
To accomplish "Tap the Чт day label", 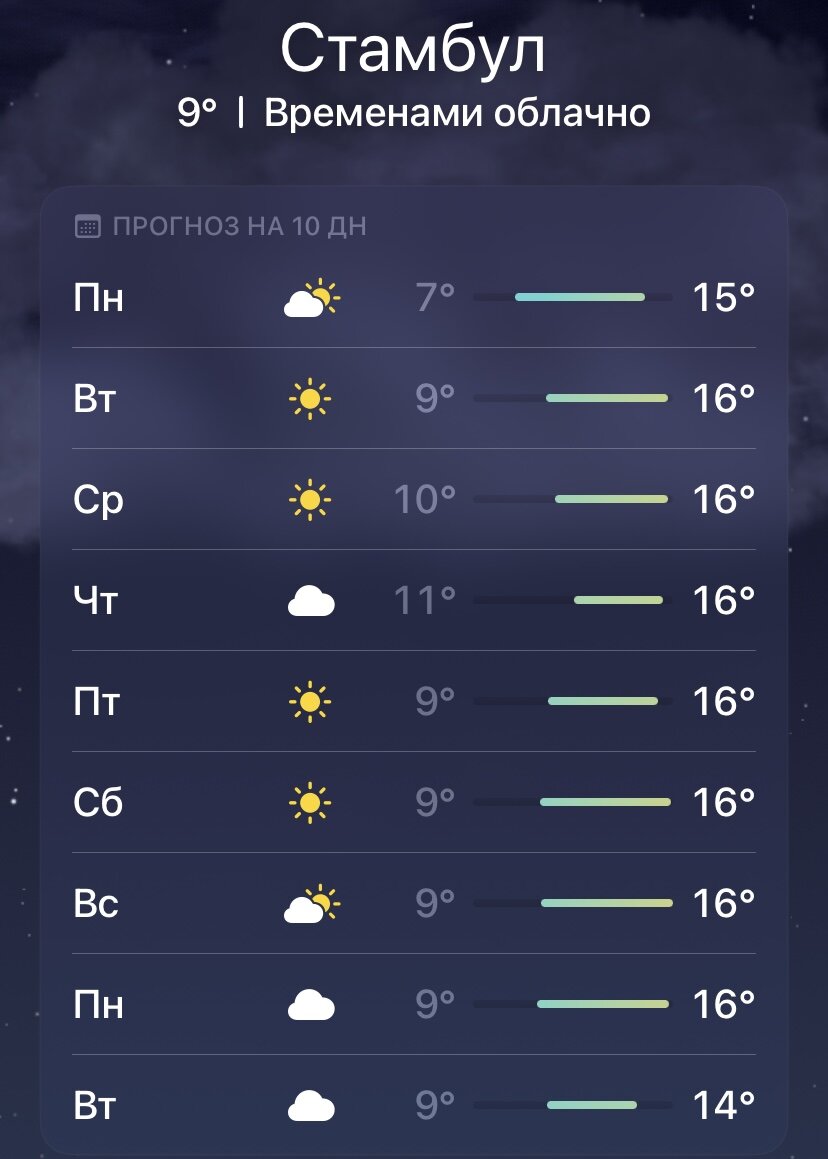I will (95, 600).
